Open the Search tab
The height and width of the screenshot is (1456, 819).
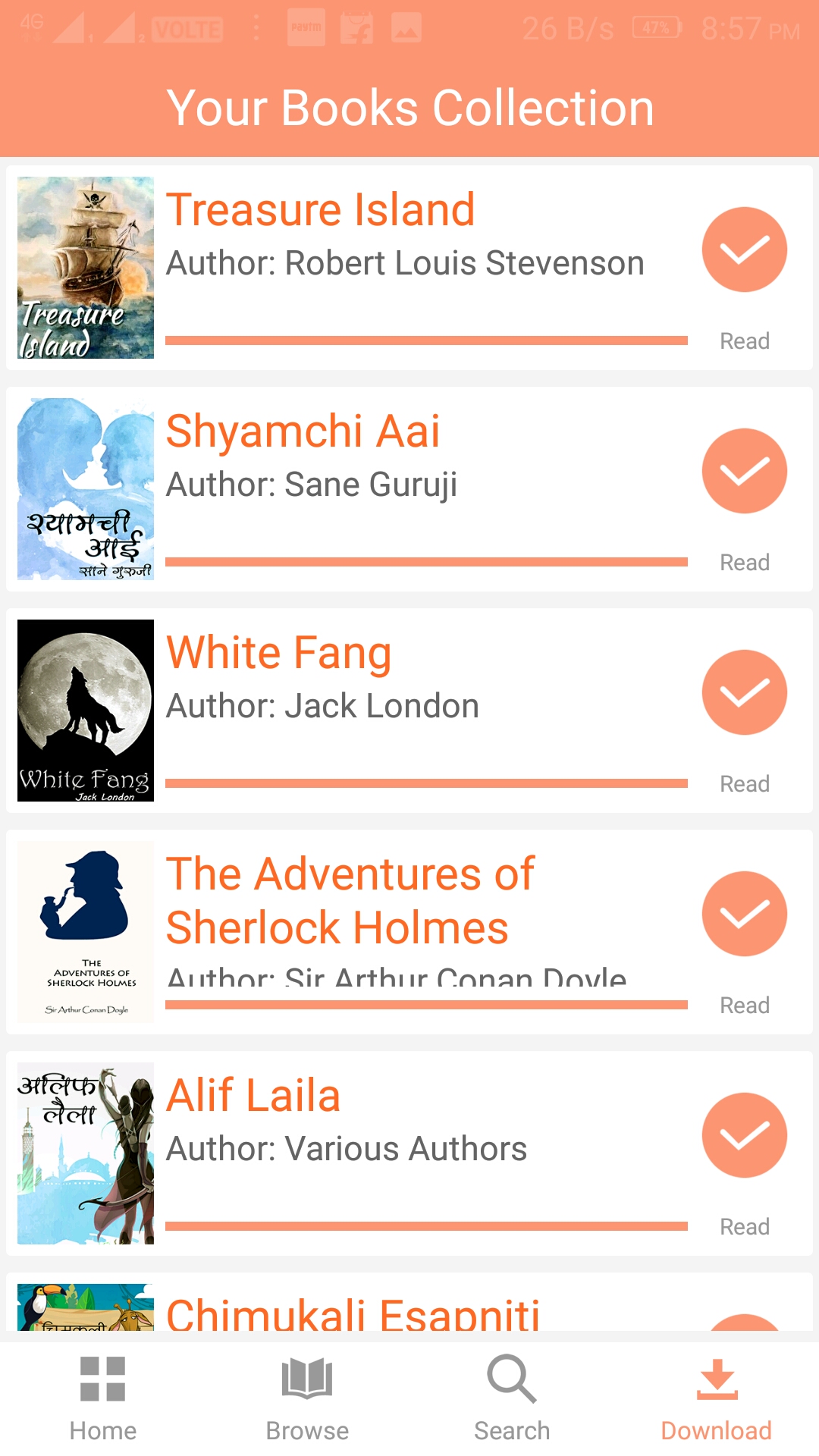pos(512,1399)
